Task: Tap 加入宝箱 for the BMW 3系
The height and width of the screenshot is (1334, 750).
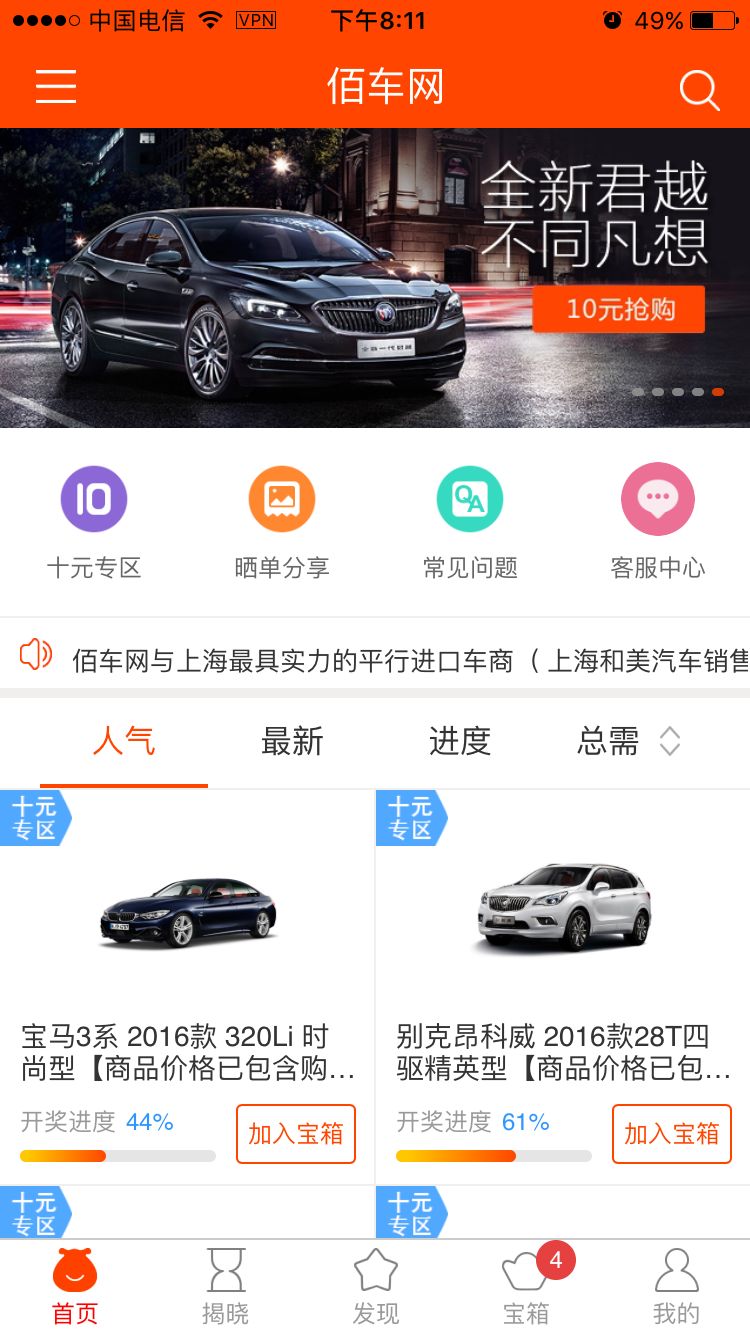Action: pyautogui.click(x=296, y=1133)
